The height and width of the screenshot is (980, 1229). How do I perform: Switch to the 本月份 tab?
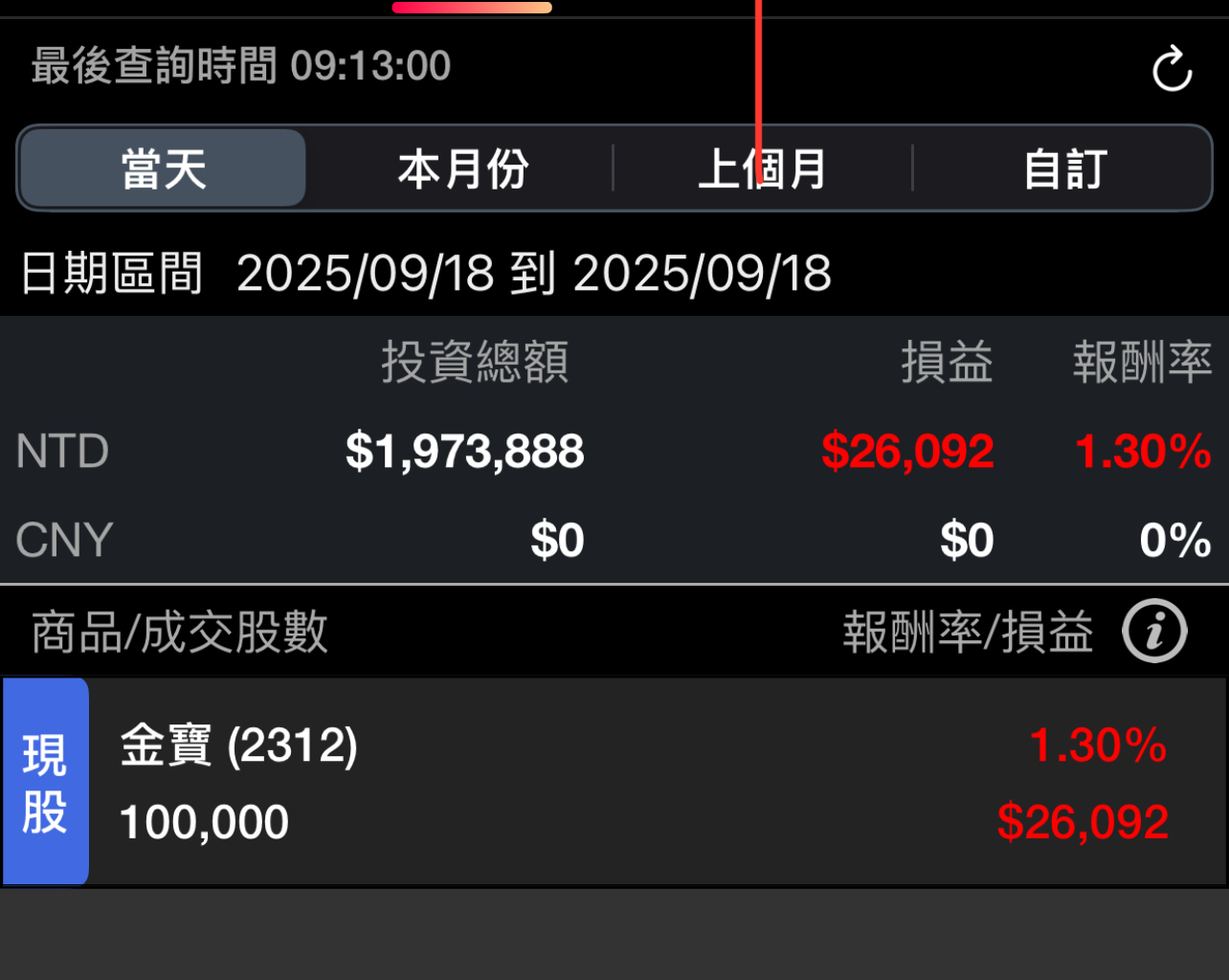(x=462, y=169)
